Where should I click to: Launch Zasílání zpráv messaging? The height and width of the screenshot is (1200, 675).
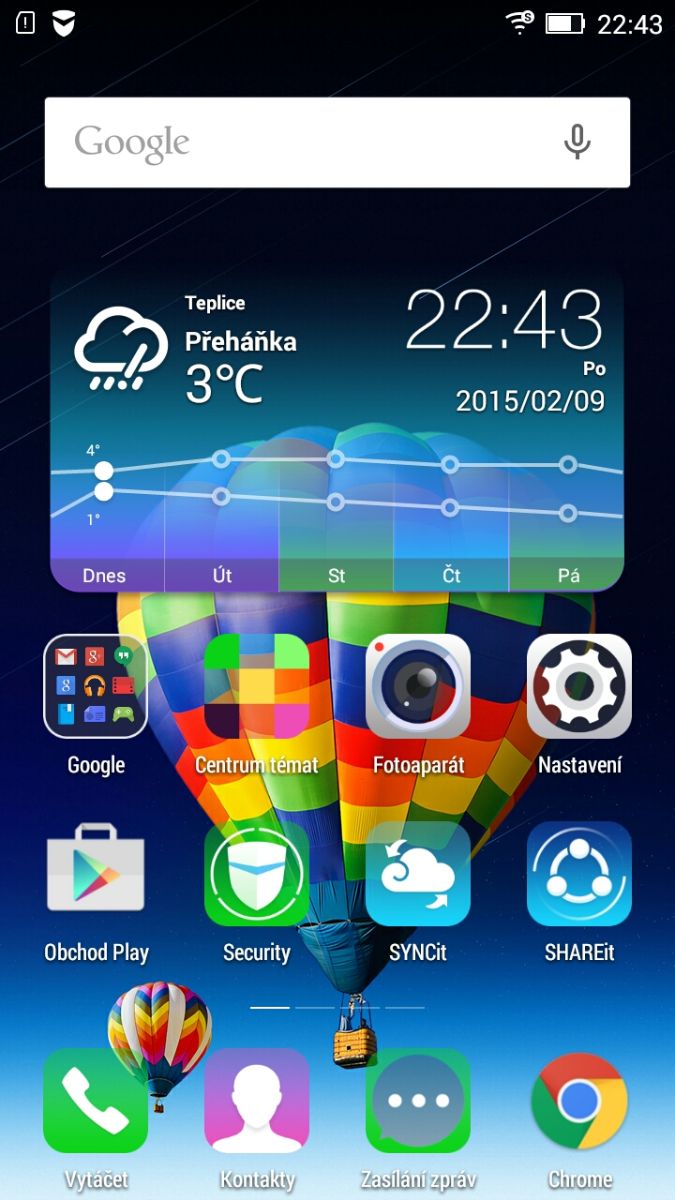pos(418,1101)
